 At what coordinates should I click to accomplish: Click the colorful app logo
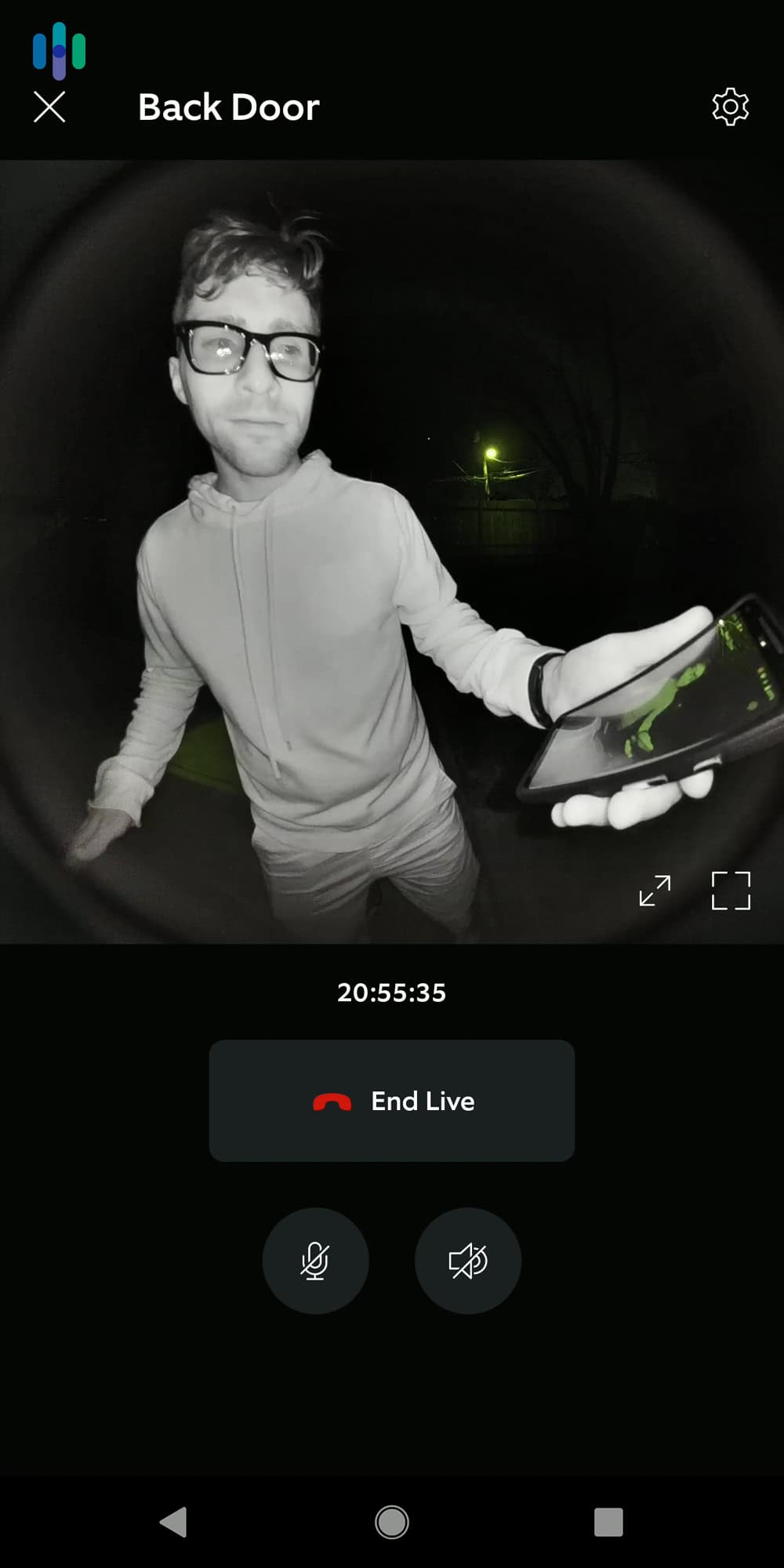(x=60, y=50)
